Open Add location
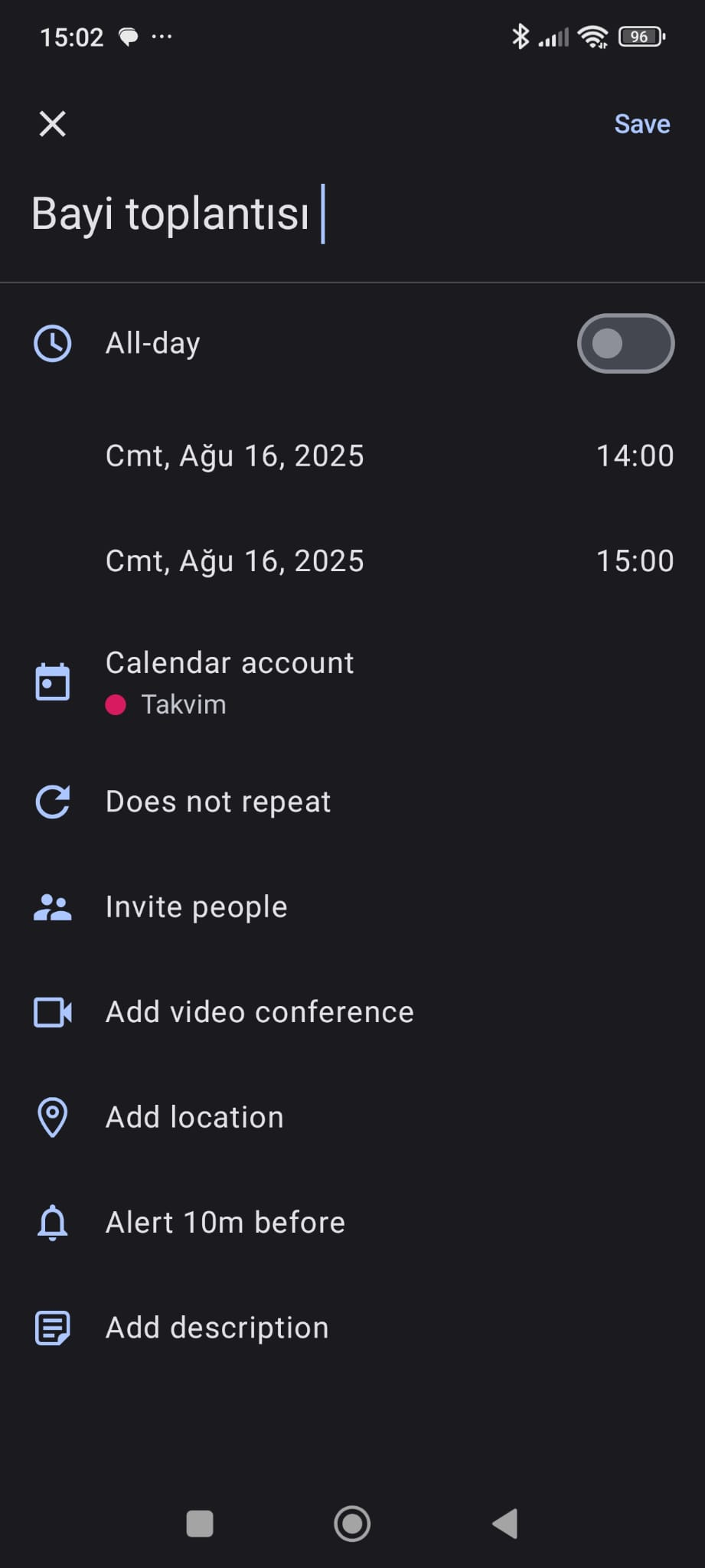This screenshot has height=1568, width=705. pyautogui.click(x=352, y=1117)
